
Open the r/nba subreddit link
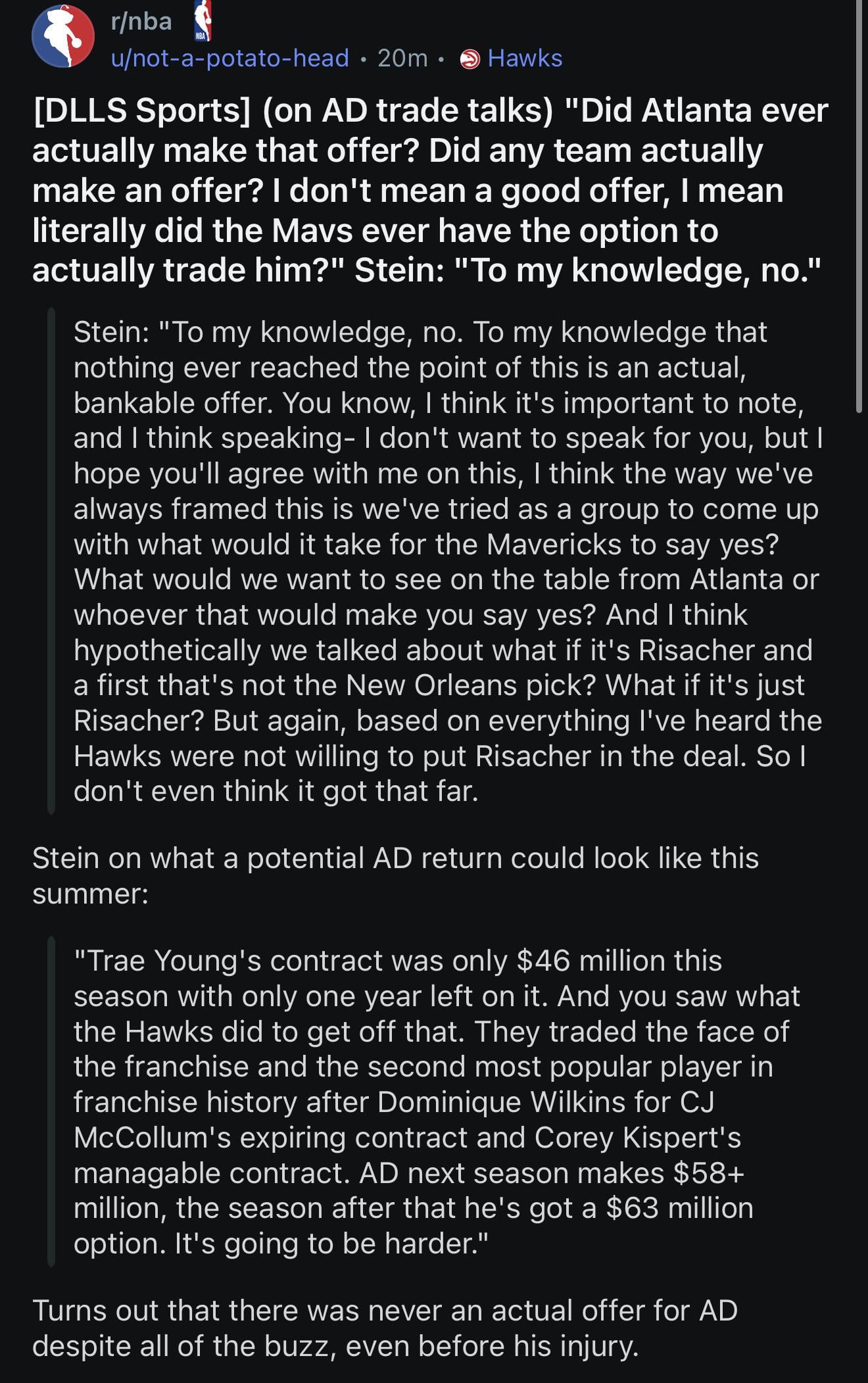[141, 22]
